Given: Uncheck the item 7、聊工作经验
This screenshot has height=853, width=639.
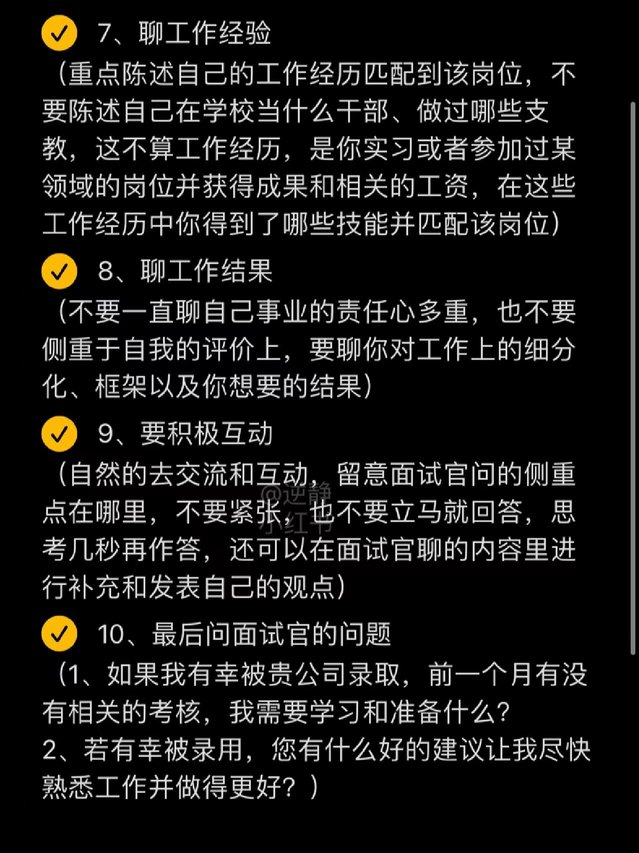Looking at the screenshot, I should pos(59,33).
